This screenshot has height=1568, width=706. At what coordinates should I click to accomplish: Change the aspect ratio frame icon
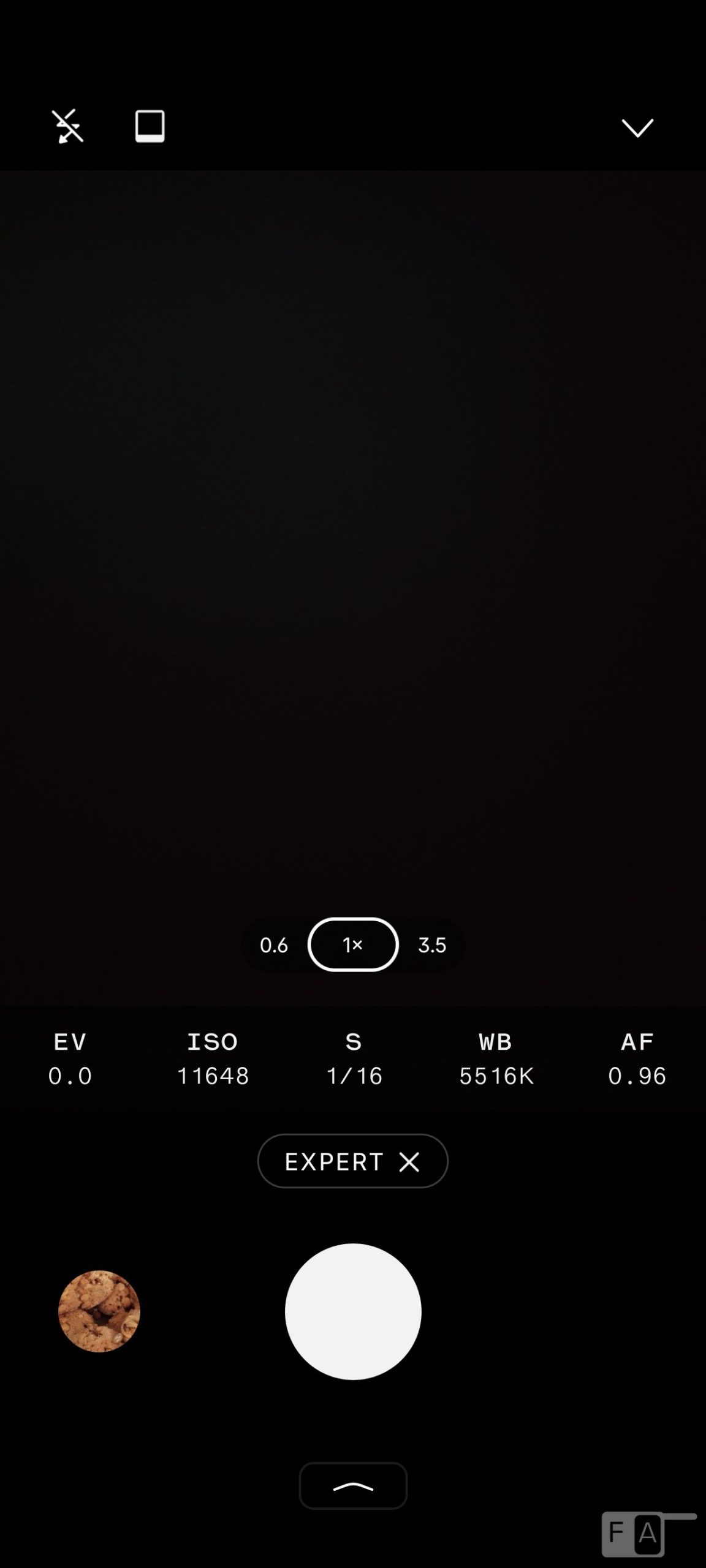coord(150,126)
